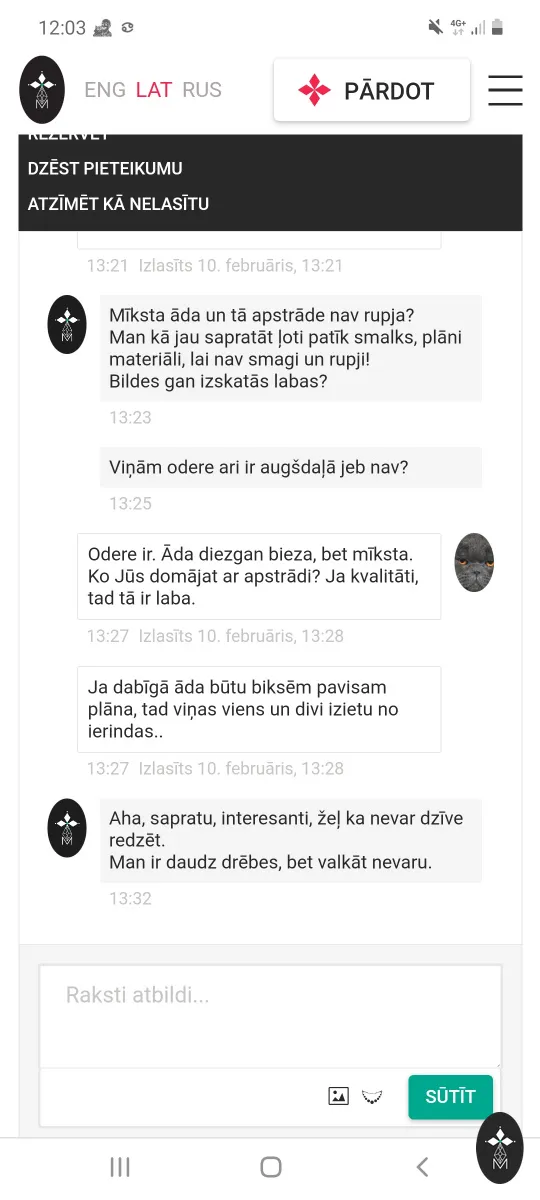The height and width of the screenshot is (1200, 540).
Task: Tap the floating logo button
Action: pyautogui.click(x=500, y=1149)
